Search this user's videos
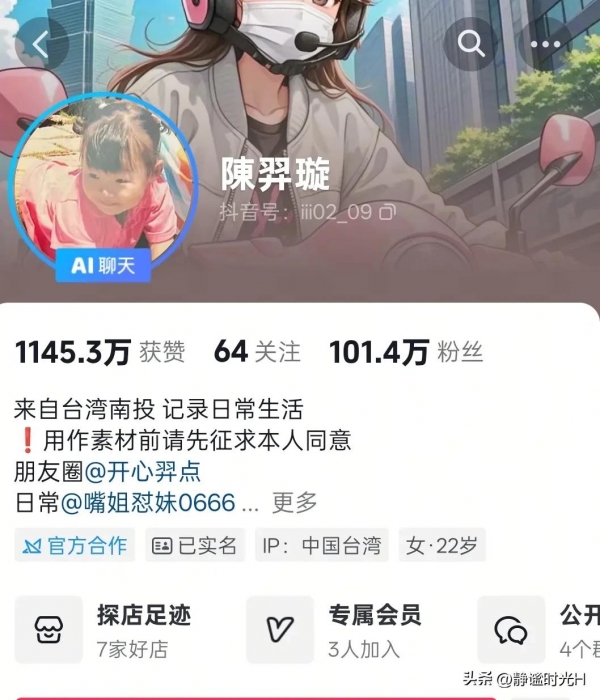The height and width of the screenshot is (700, 600). [471, 44]
